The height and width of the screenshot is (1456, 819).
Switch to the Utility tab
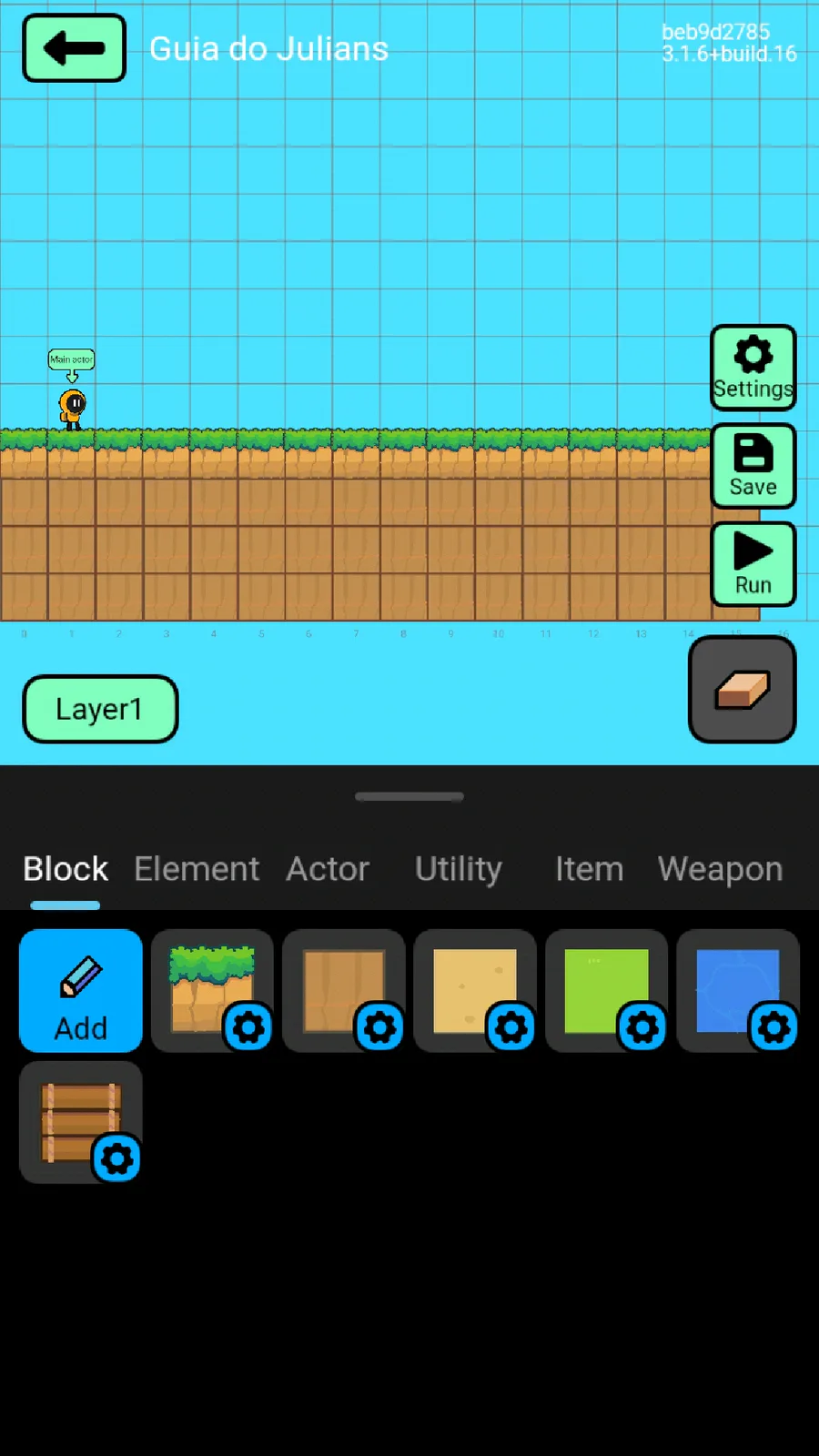pyautogui.click(x=458, y=869)
